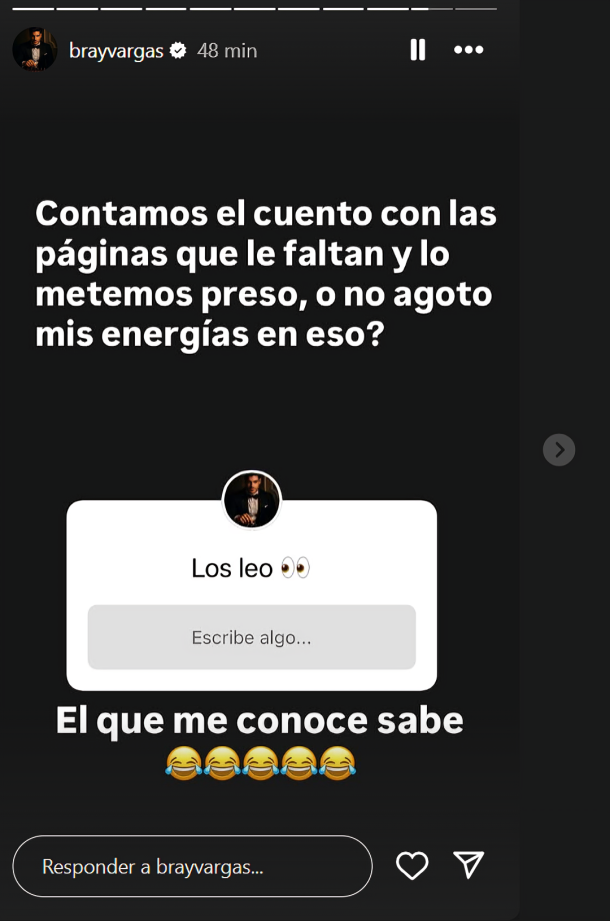This screenshot has width=610, height=921.
Task: Like this story with the heart
Action: tap(412, 866)
